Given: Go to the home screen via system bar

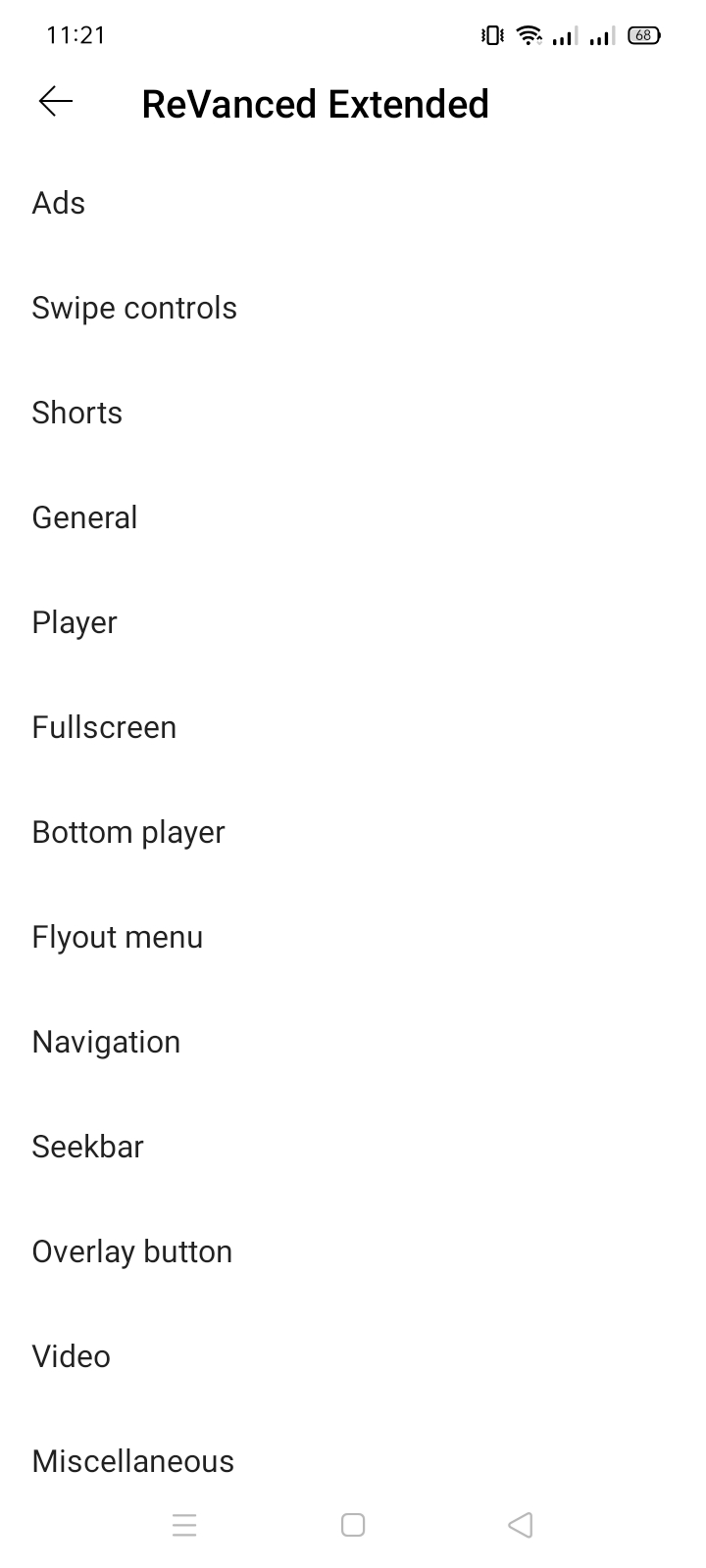Looking at the screenshot, I should (x=353, y=1525).
